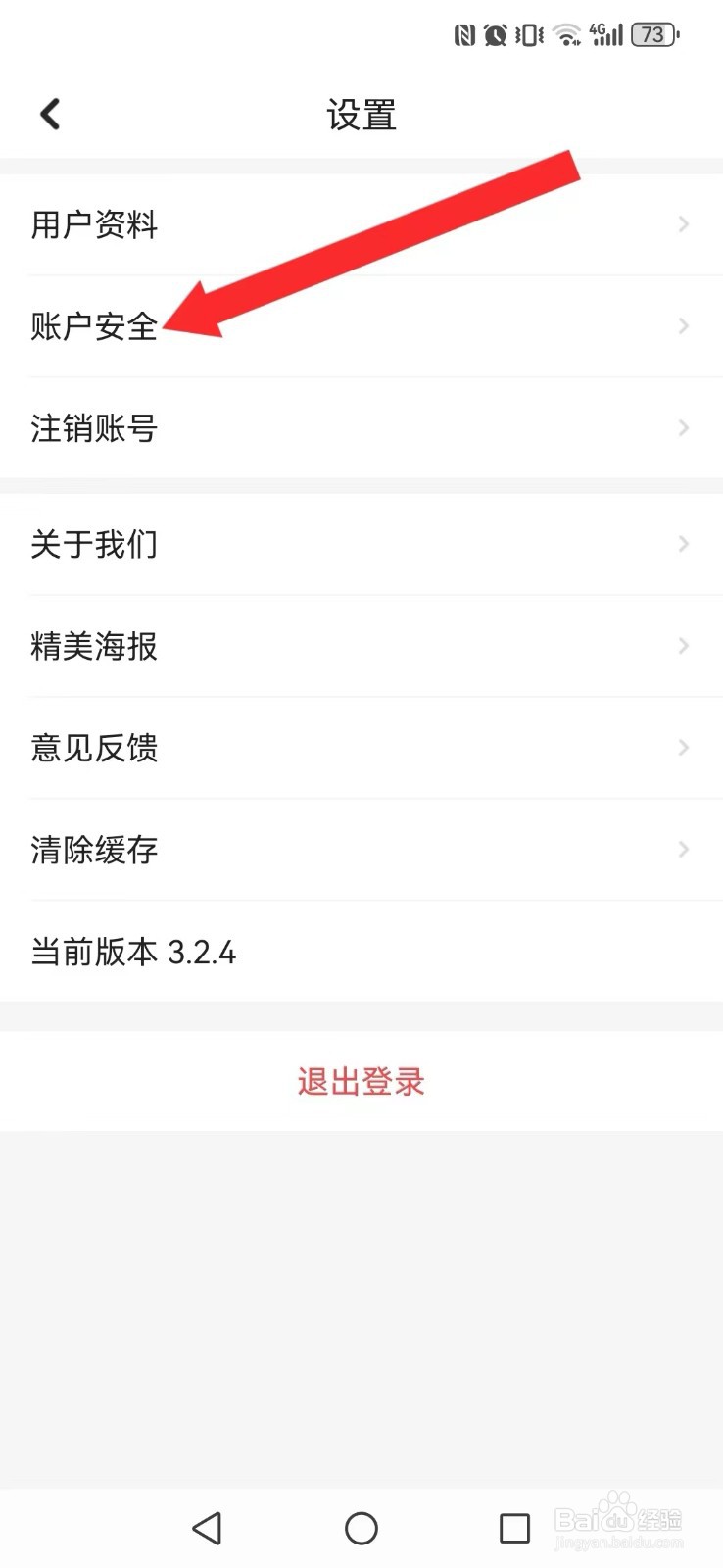
Task: Open the 精美海报 settings entry
Action: (93, 646)
